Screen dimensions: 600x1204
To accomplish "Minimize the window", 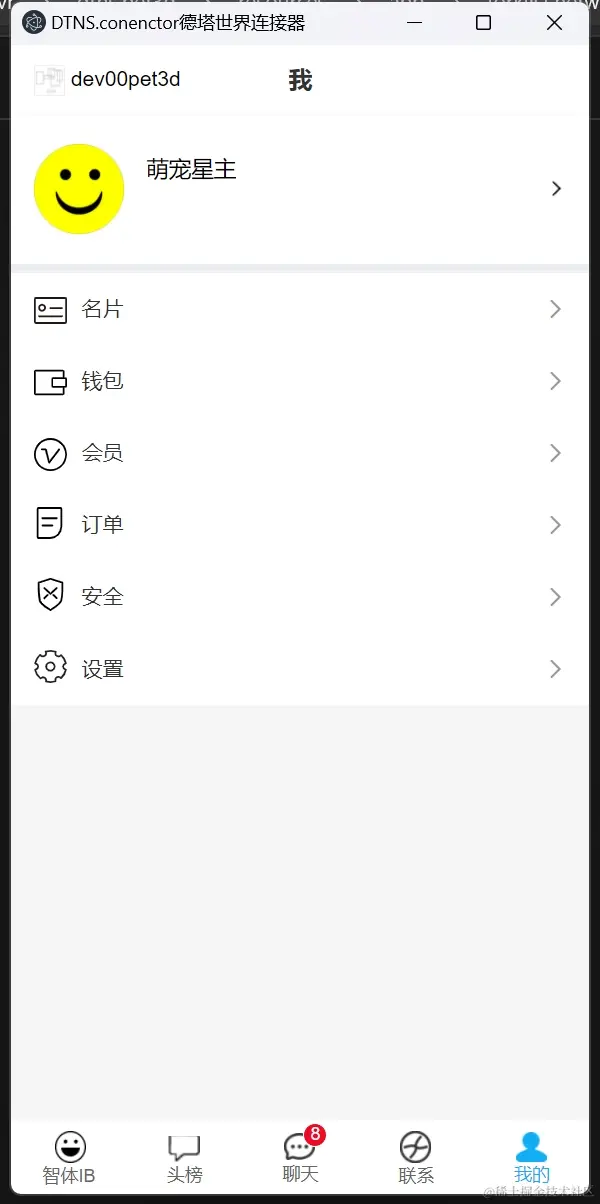I will [413, 23].
